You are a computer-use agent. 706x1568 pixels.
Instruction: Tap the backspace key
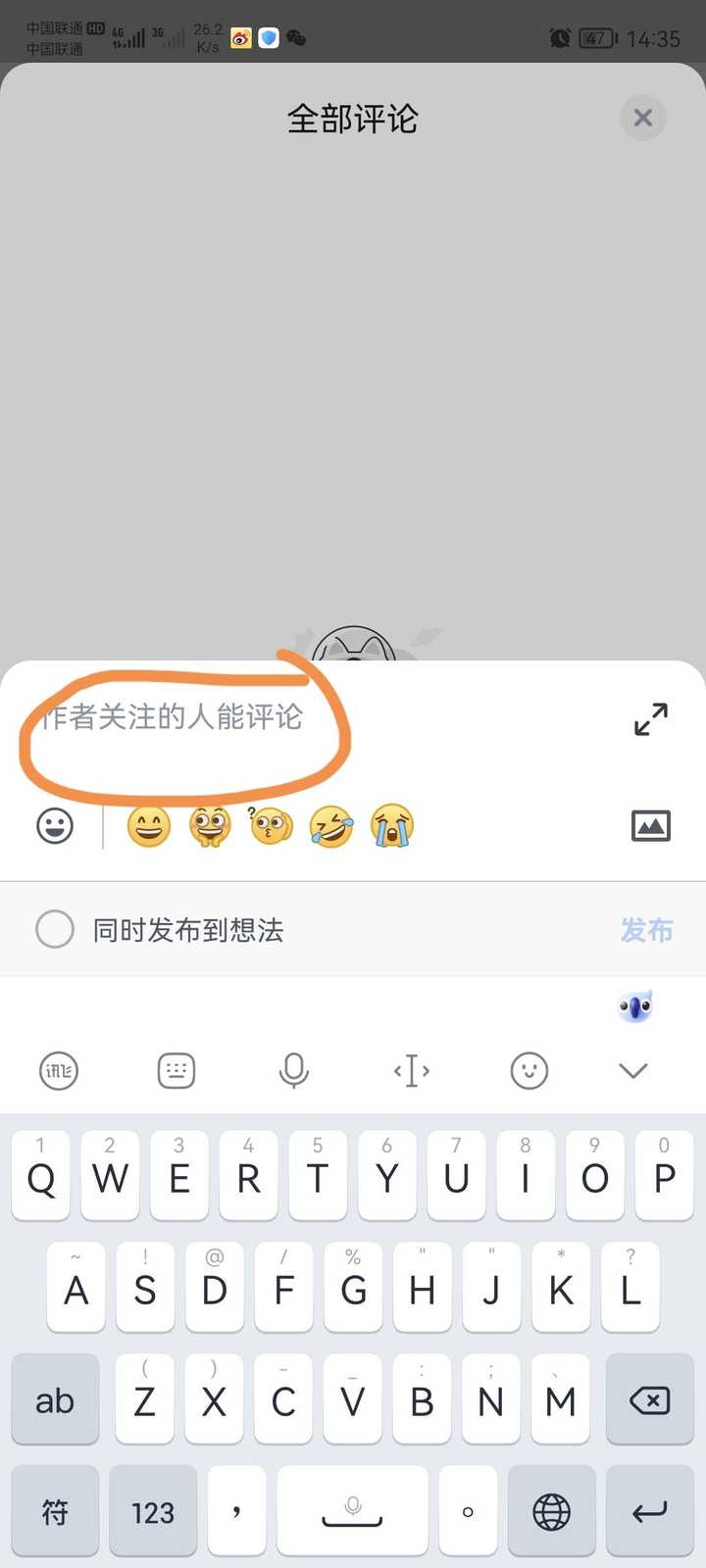(x=649, y=1400)
